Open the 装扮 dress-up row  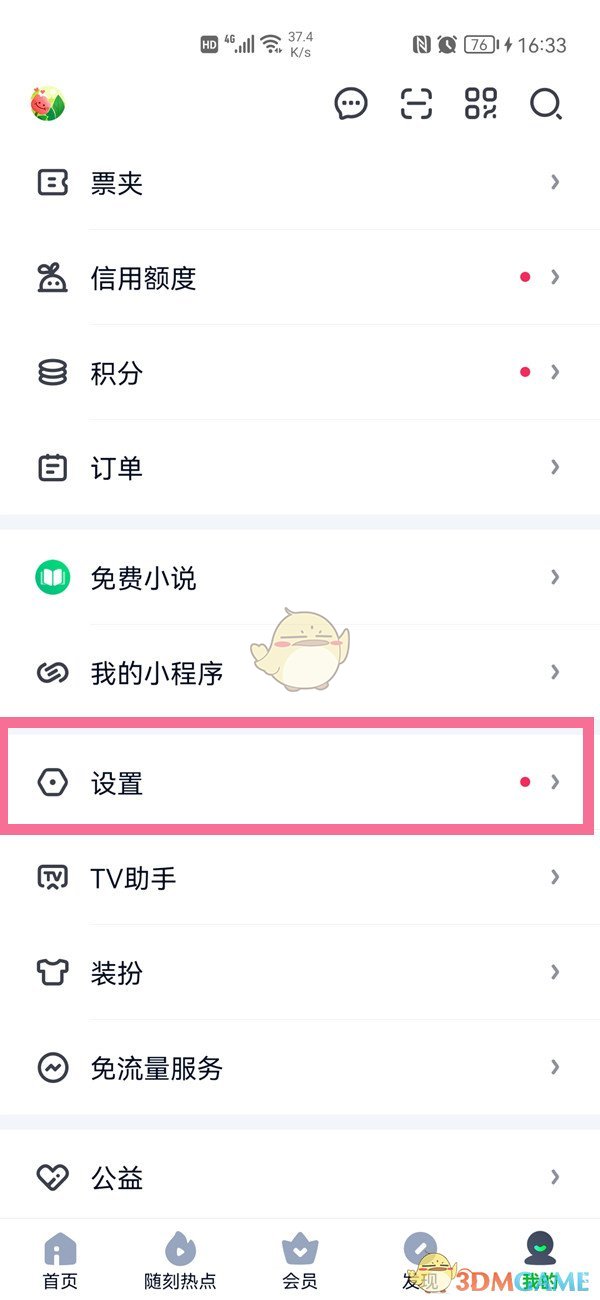[x=300, y=972]
